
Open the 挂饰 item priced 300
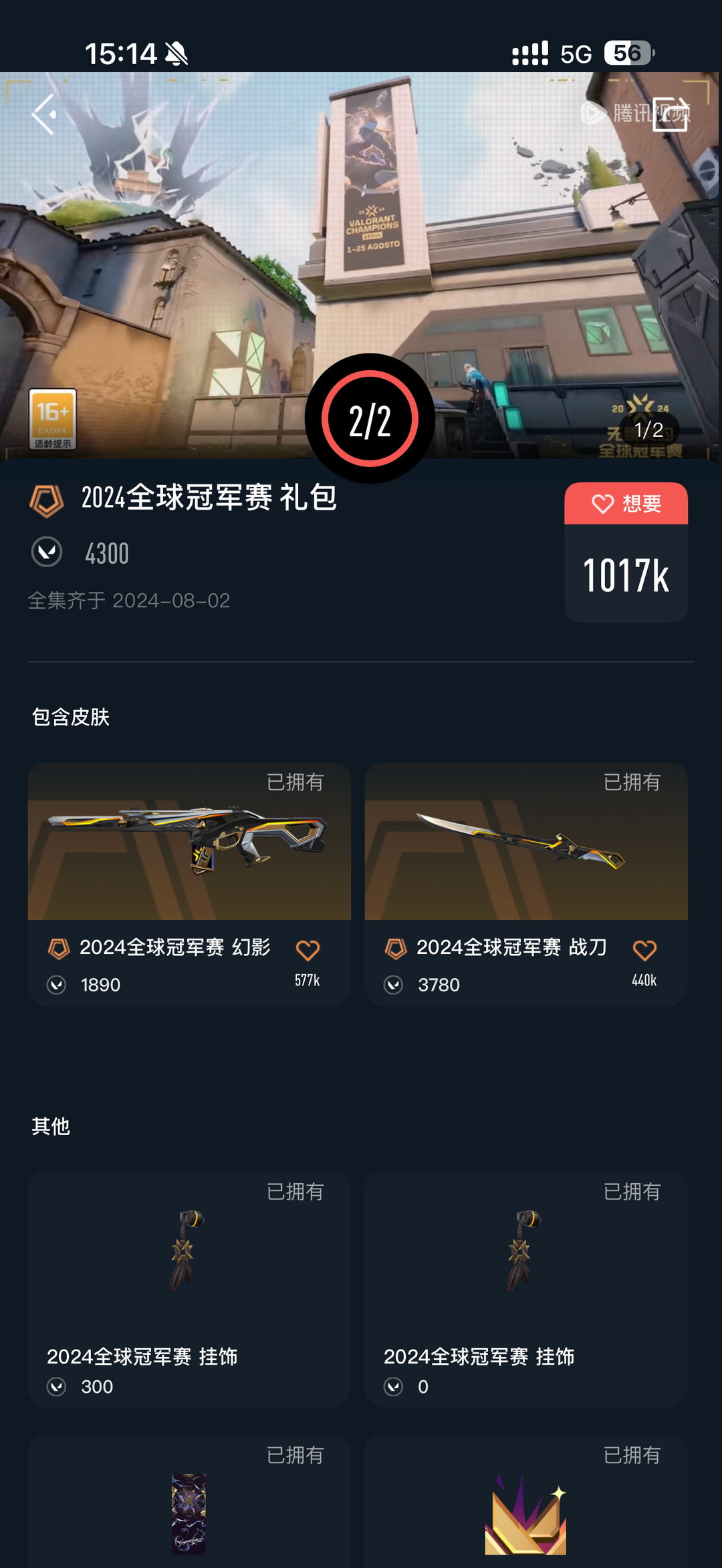(189, 1289)
